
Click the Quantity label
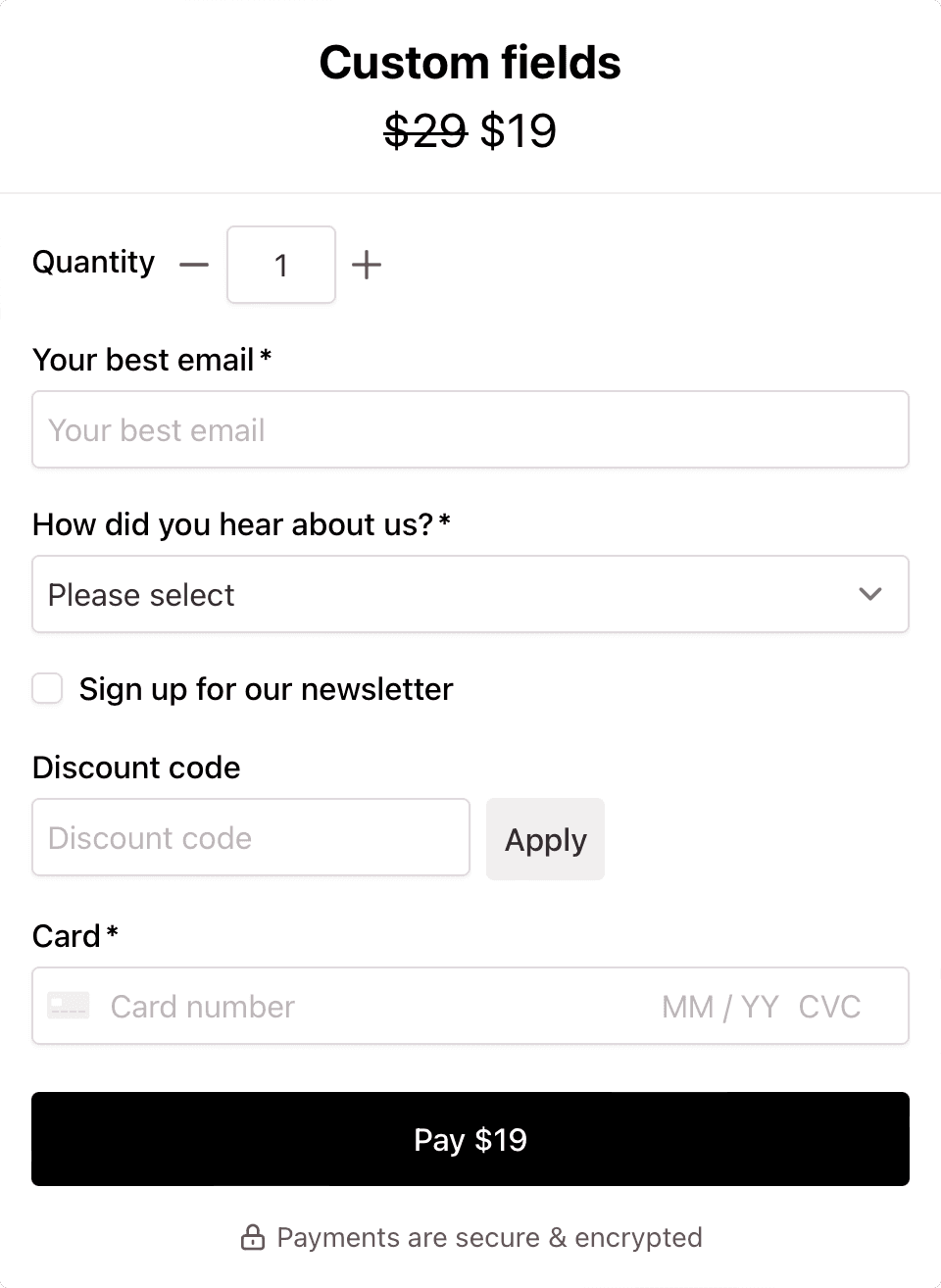pos(93,263)
